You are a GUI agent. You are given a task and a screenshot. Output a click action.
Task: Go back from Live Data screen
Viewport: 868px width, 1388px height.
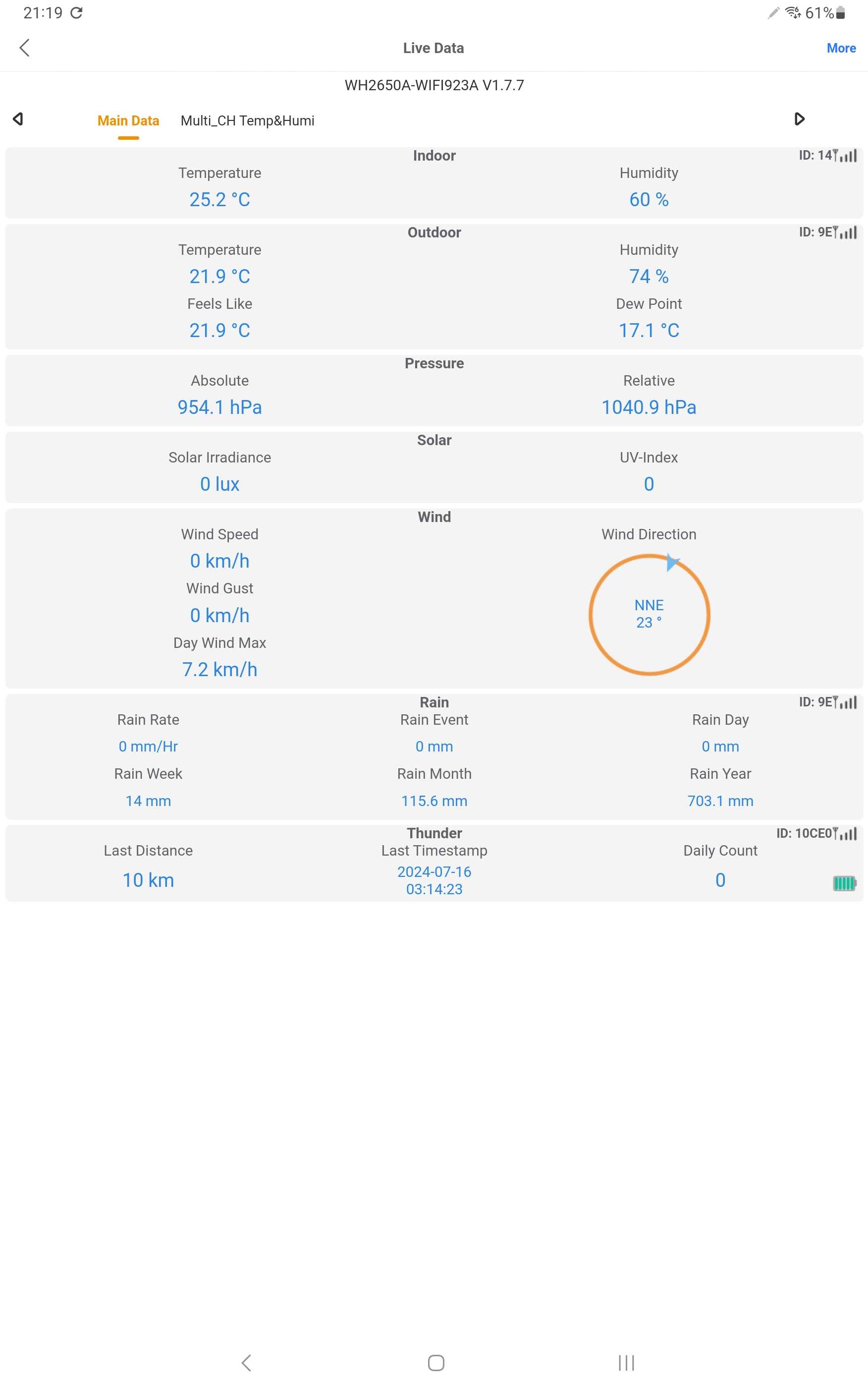tap(24, 48)
